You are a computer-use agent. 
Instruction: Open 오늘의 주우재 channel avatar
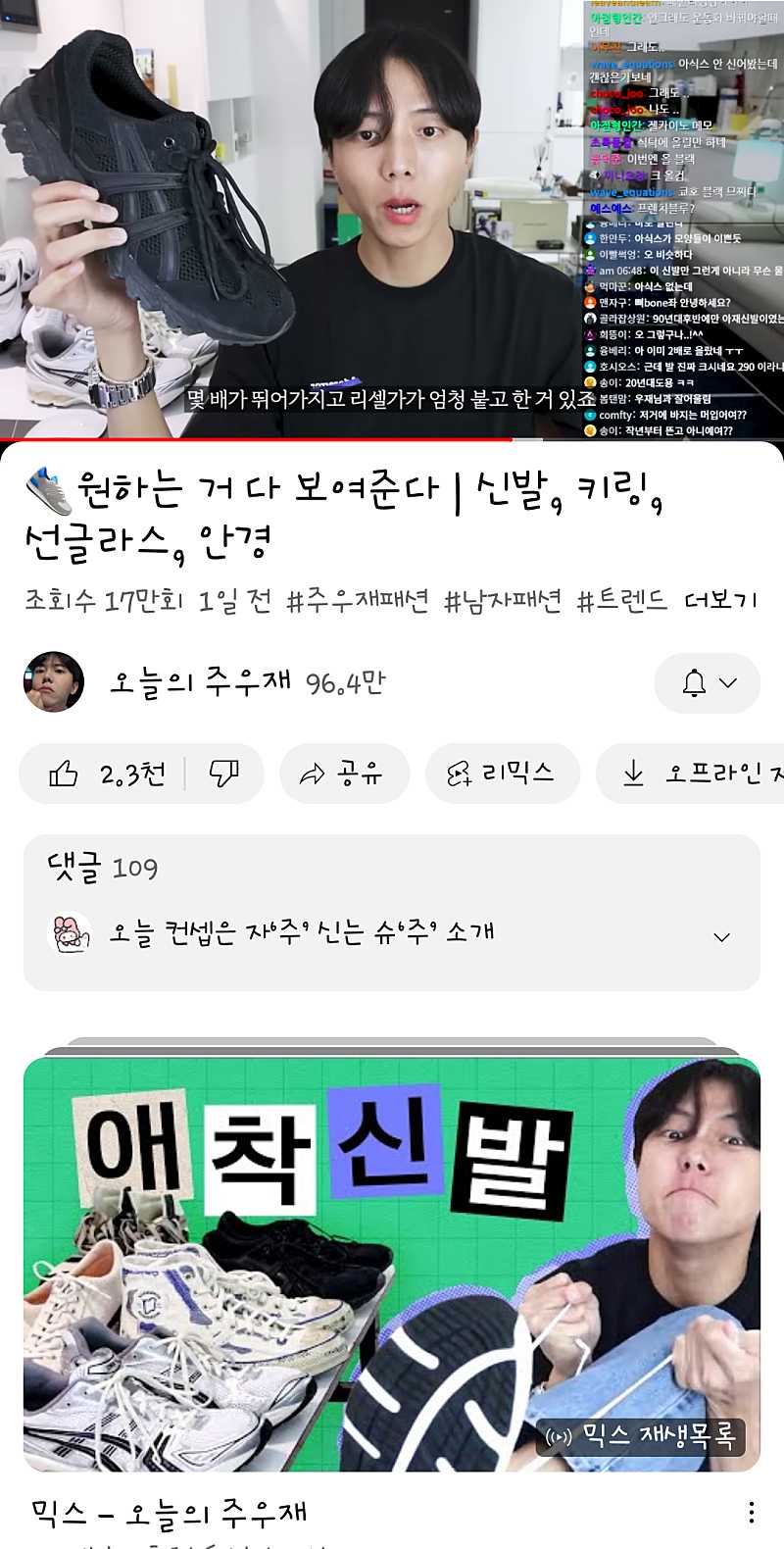pyautogui.click(x=54, y=681)
